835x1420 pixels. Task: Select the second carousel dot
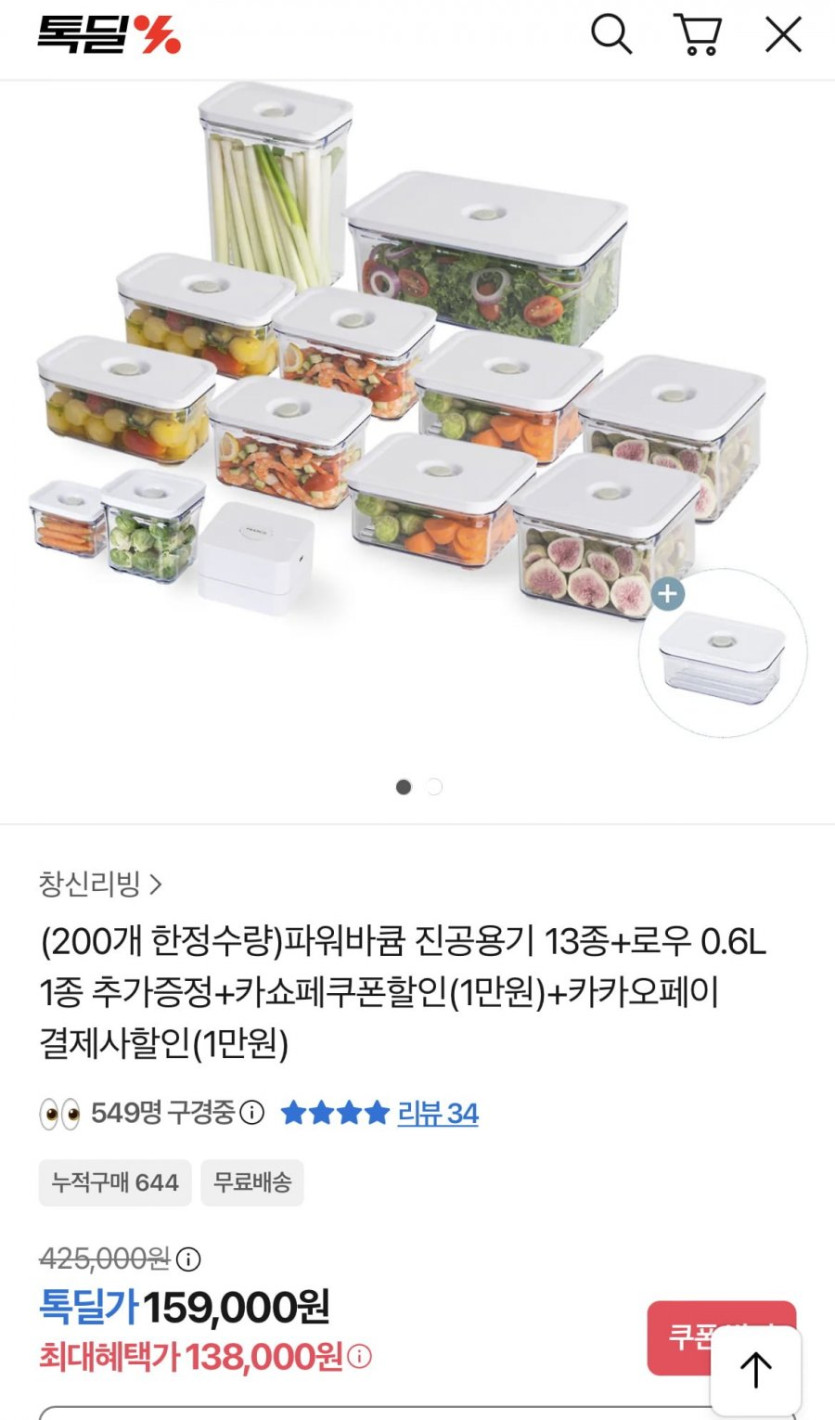[433, 787]
